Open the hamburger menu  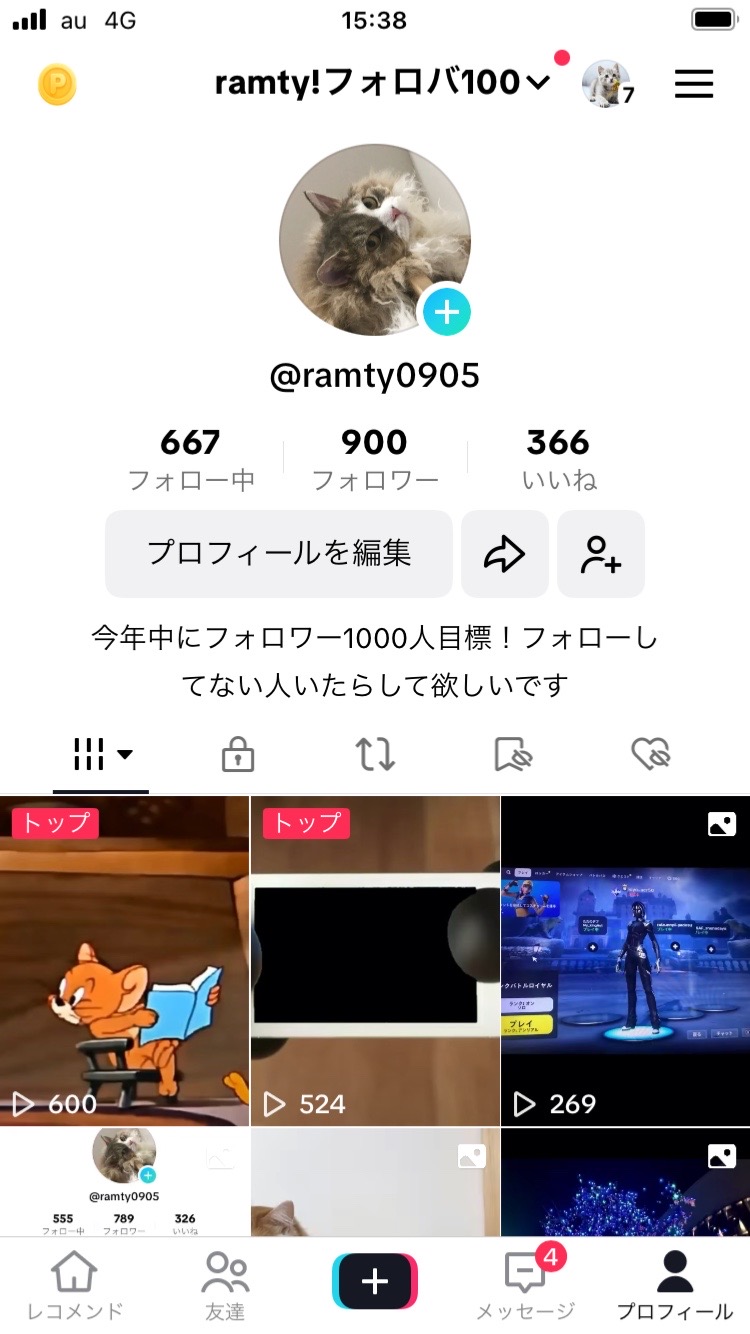[693, 84]
